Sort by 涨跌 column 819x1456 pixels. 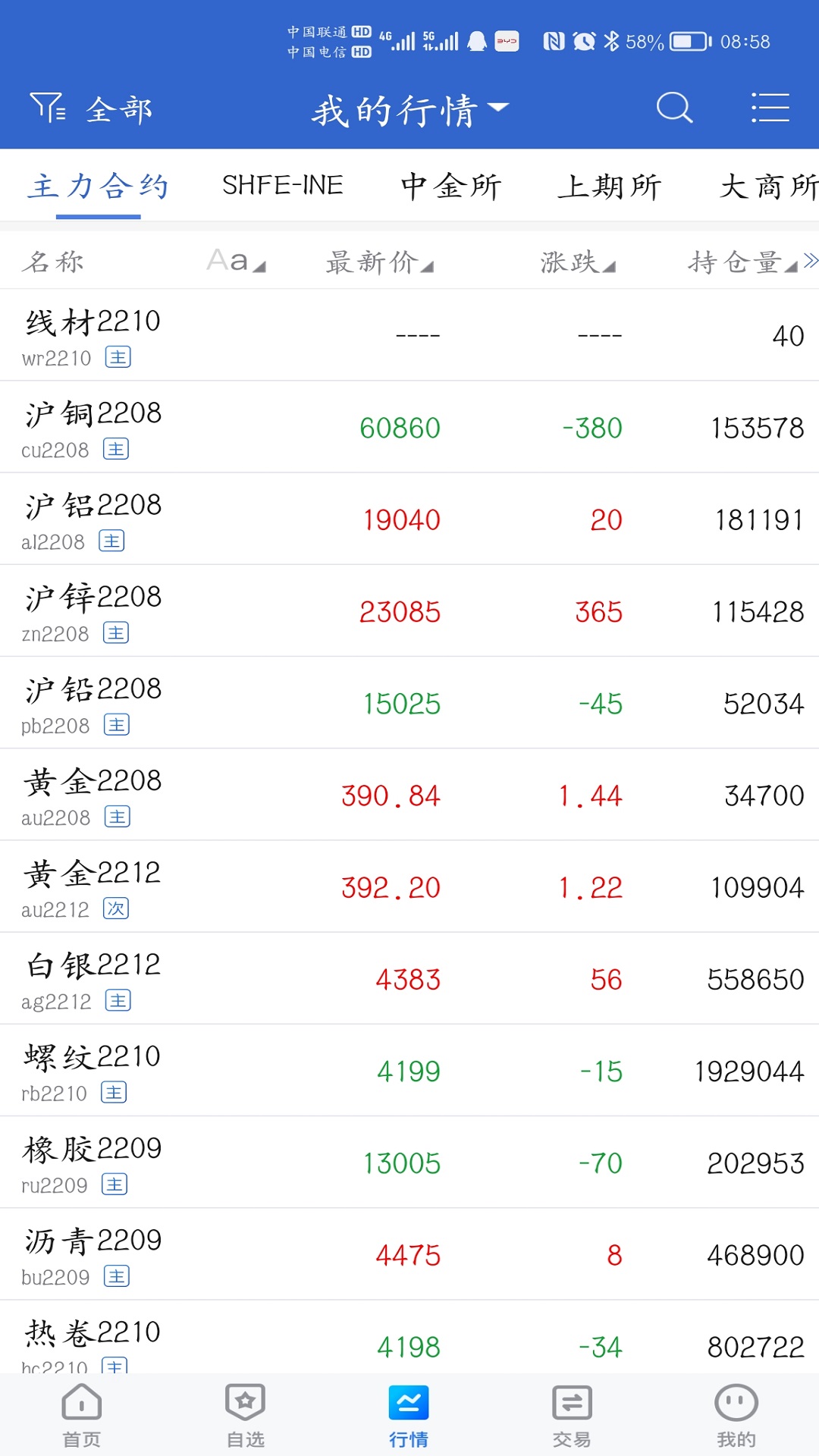coord(578,262)
